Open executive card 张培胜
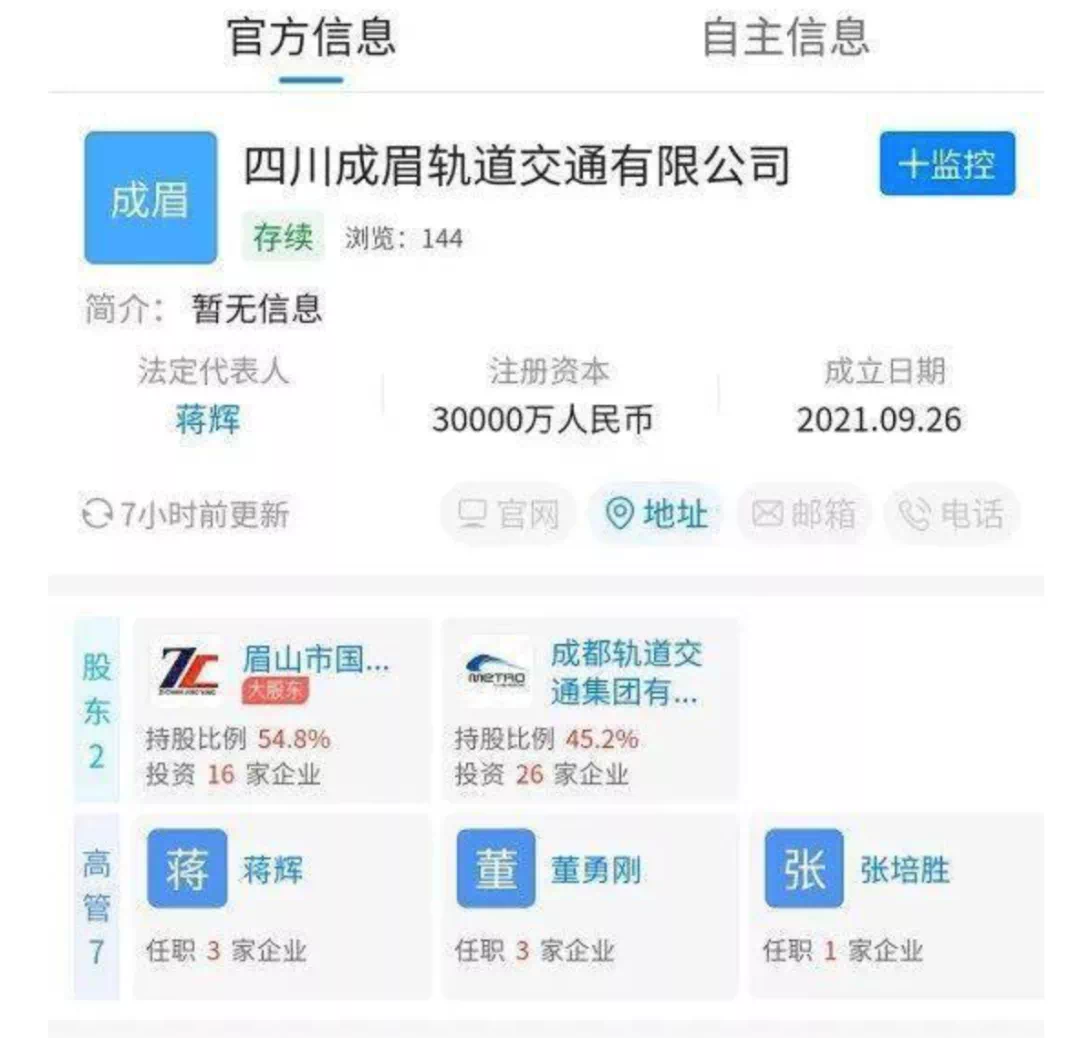The image size is (1080, 1038). [x=897, y=906]
